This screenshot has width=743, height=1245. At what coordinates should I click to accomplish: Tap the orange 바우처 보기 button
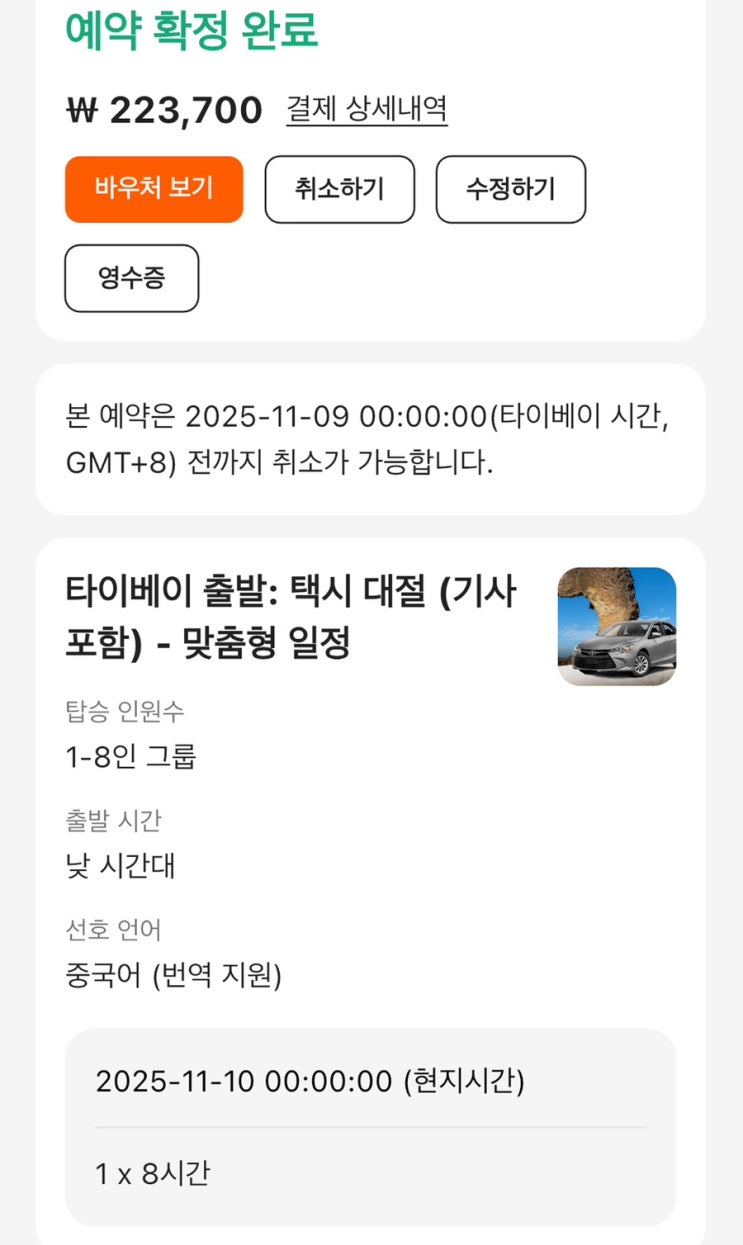point(154,189)
